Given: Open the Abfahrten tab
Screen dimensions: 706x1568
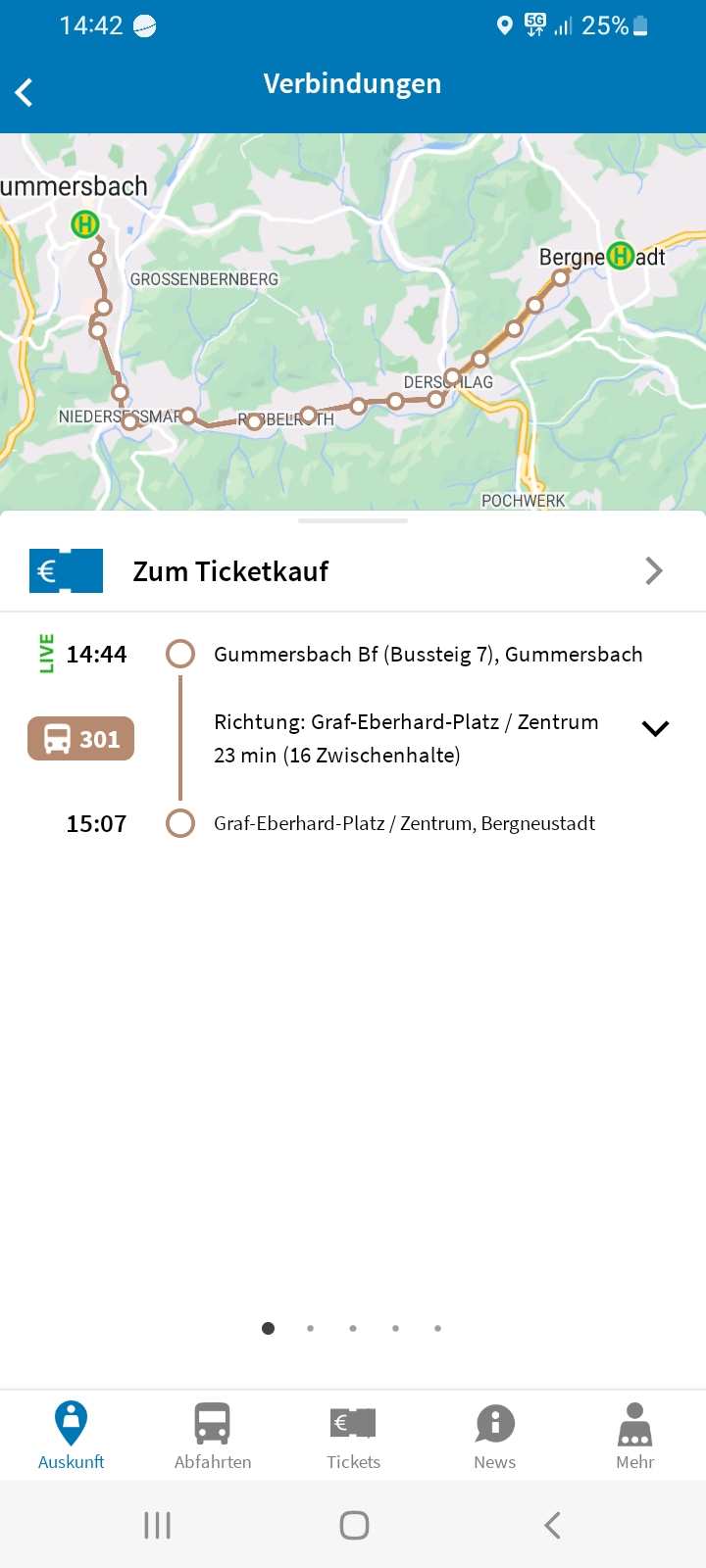Looking at the screenshot, I should tap(212, 1435).
